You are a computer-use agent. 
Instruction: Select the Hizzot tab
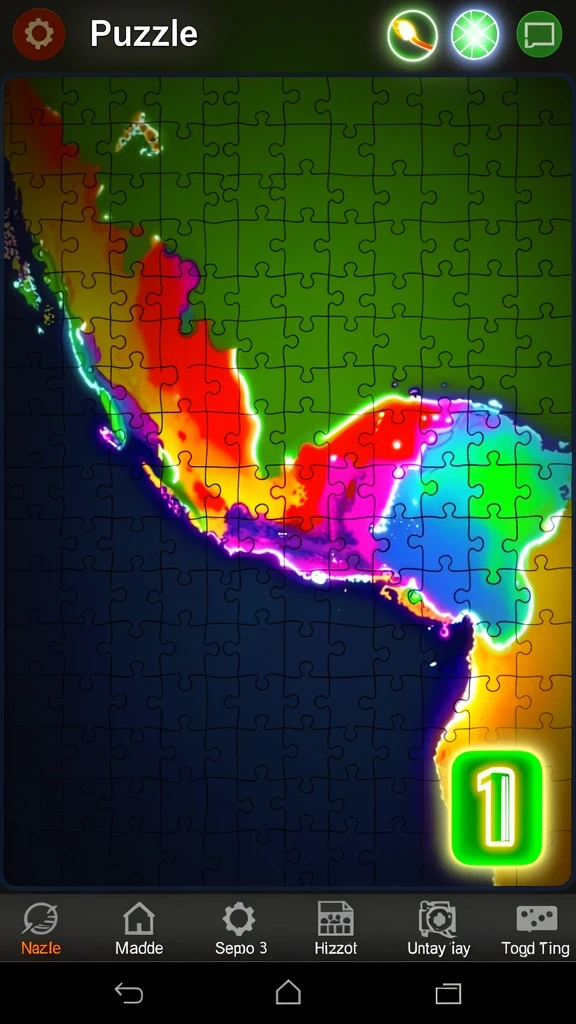336,929
